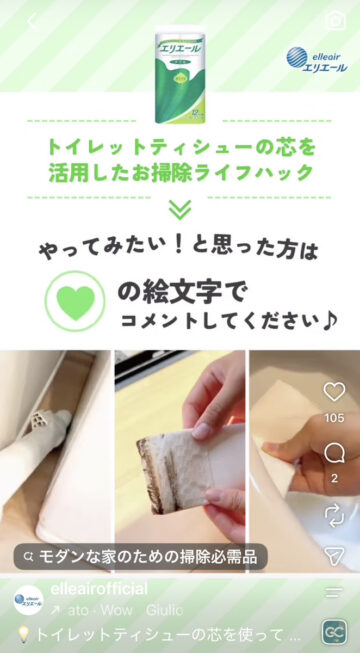Screen dimensions: 360x653
Task: Like this reel with the heart icon
Action: pos(334,392)
